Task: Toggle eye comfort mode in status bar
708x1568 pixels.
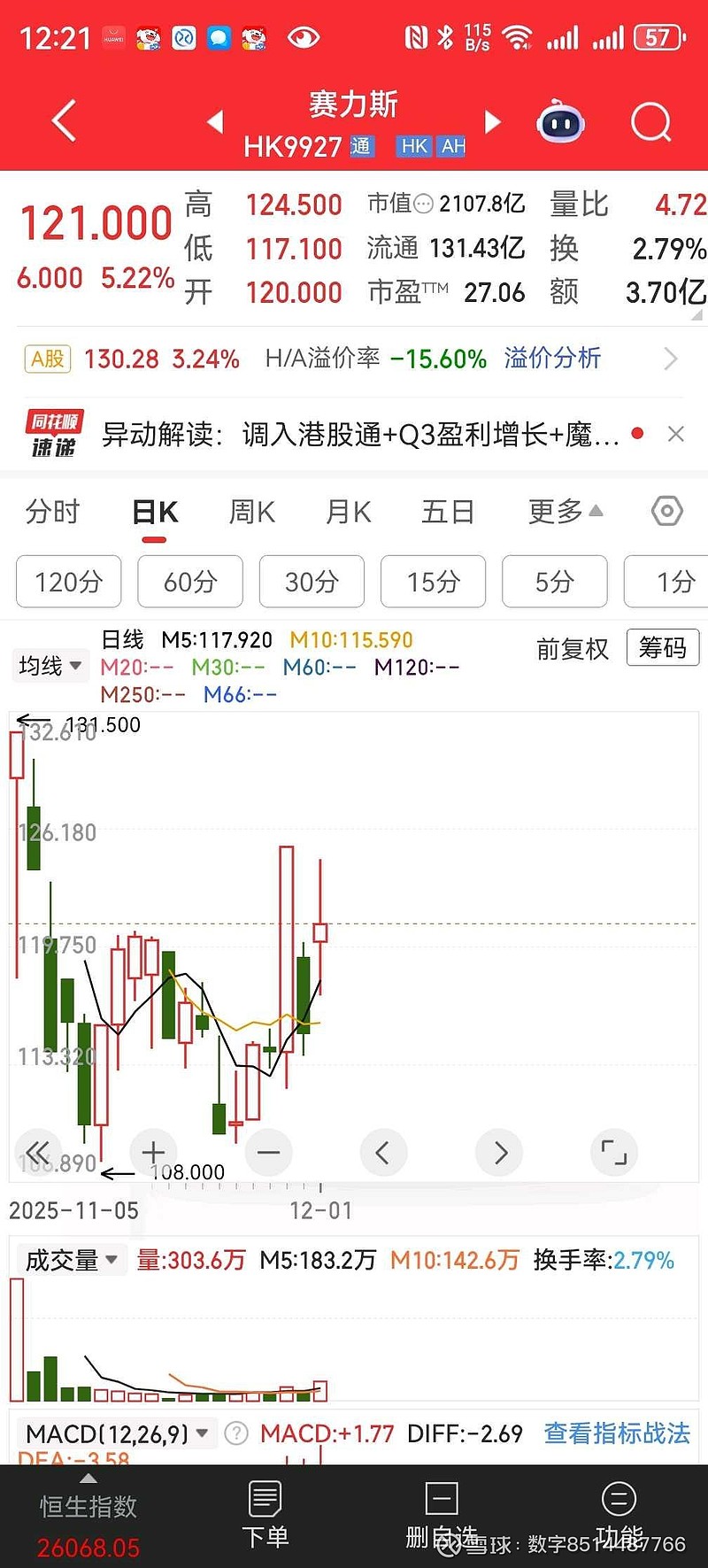Action: coord(304,37)
